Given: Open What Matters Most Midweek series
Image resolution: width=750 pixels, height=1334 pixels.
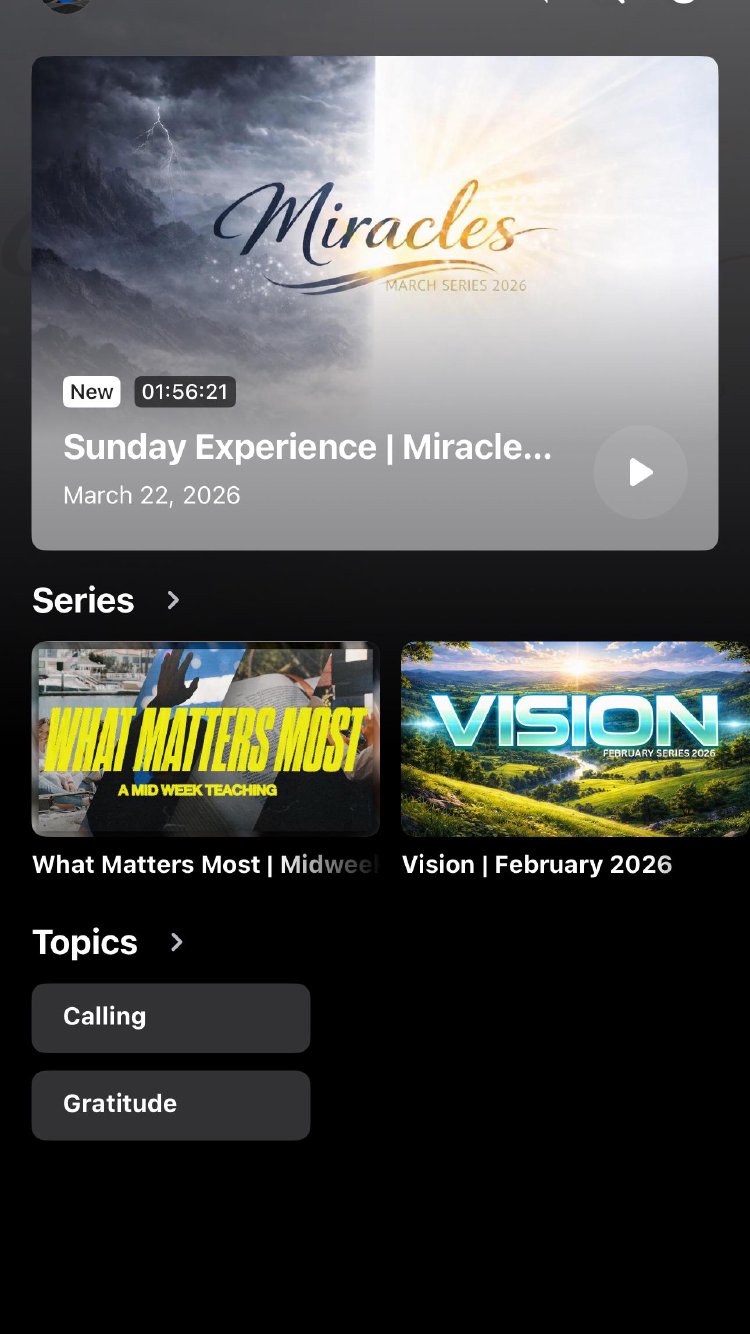Looking at the screenshot, I should pyautogui.click(x=205, y=739).
